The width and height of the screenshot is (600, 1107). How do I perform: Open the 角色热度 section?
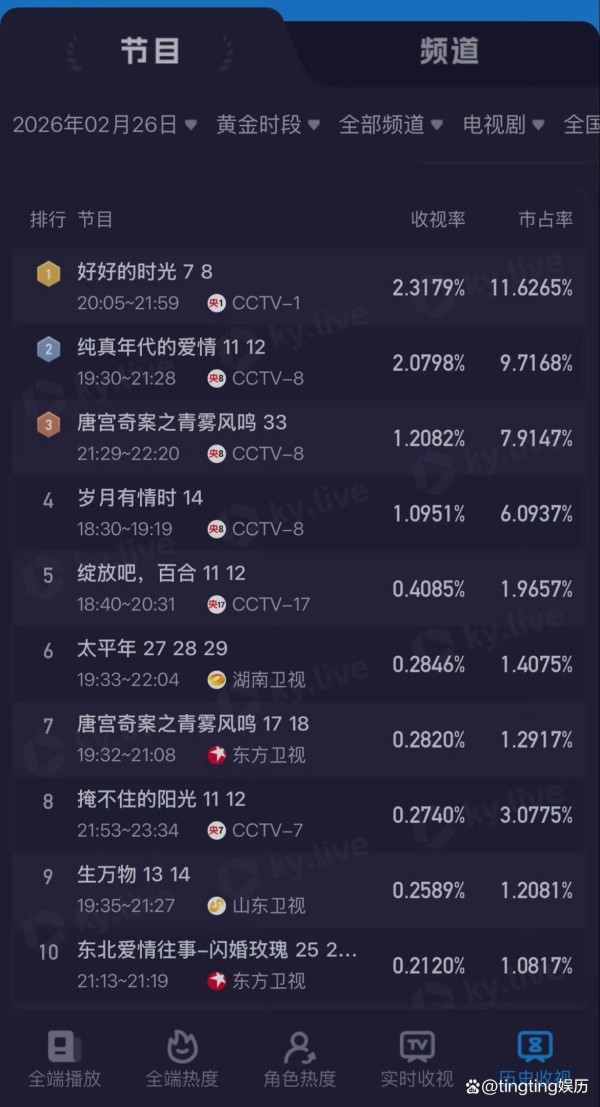[x=299, y=1060]
